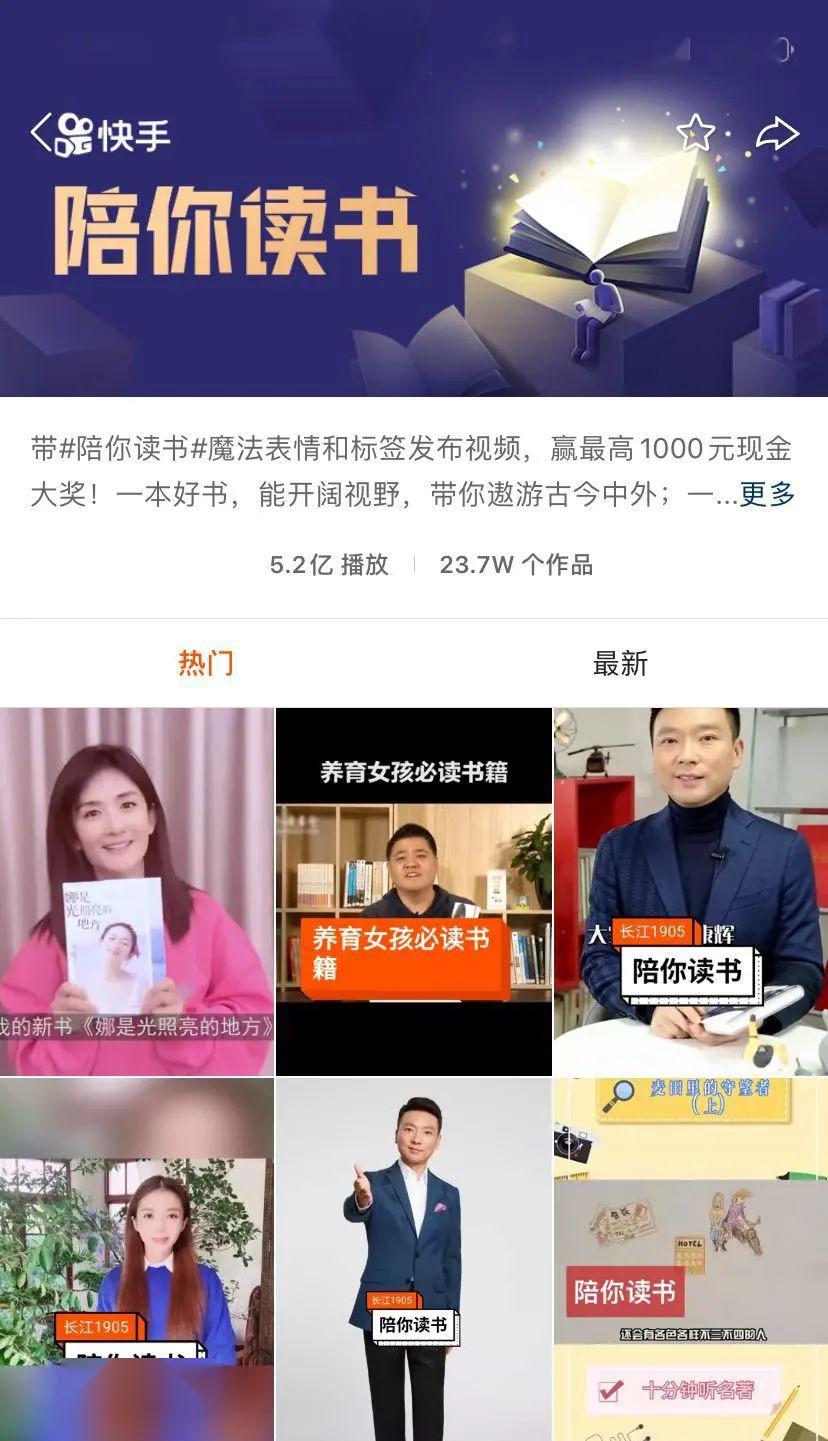The width and height of the screenshot is (828, 1441).
Task: Go back using the top-left arrow
Action: point(40,133)
